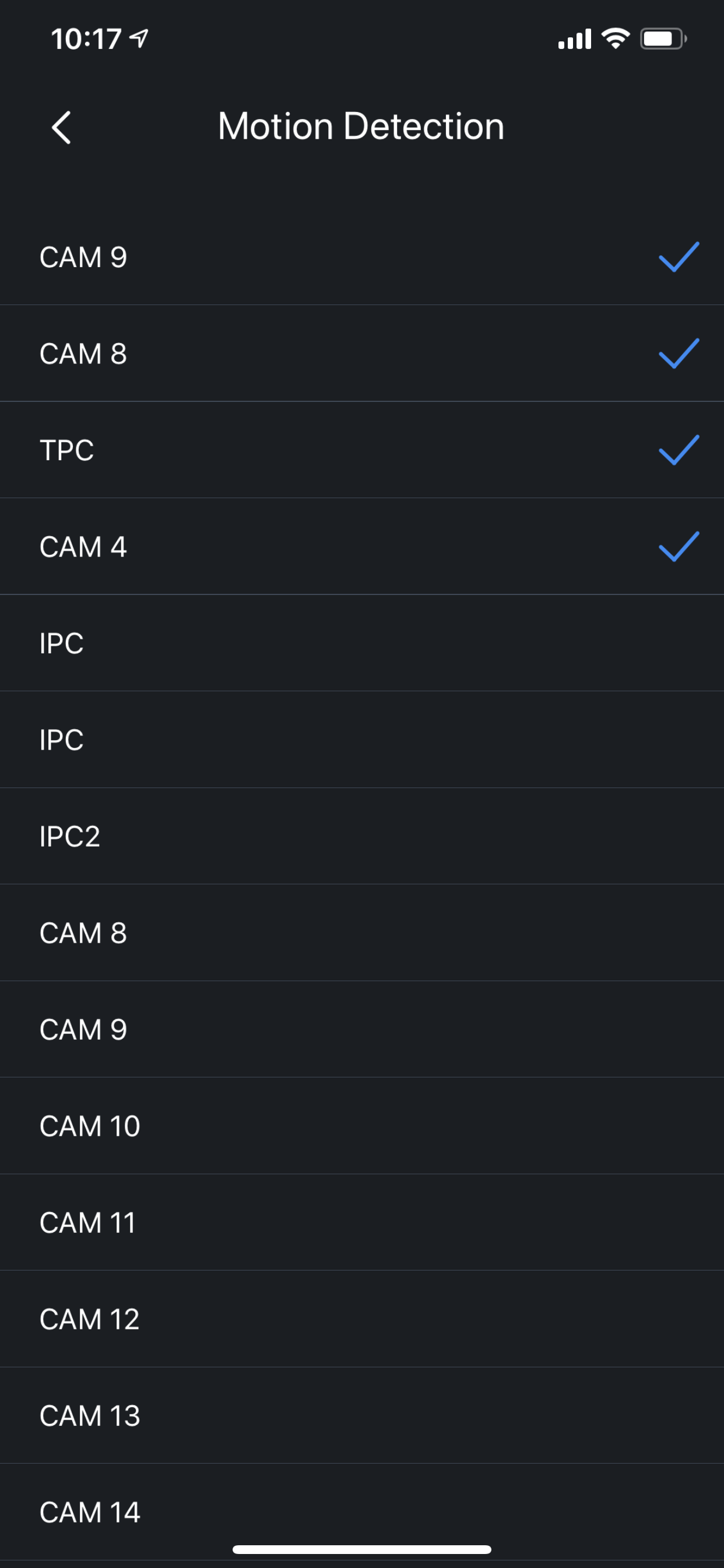724x1568 pixels.
Task: Deselect the TPC camera
Action: pyautogui.click(x=361, y=450)
